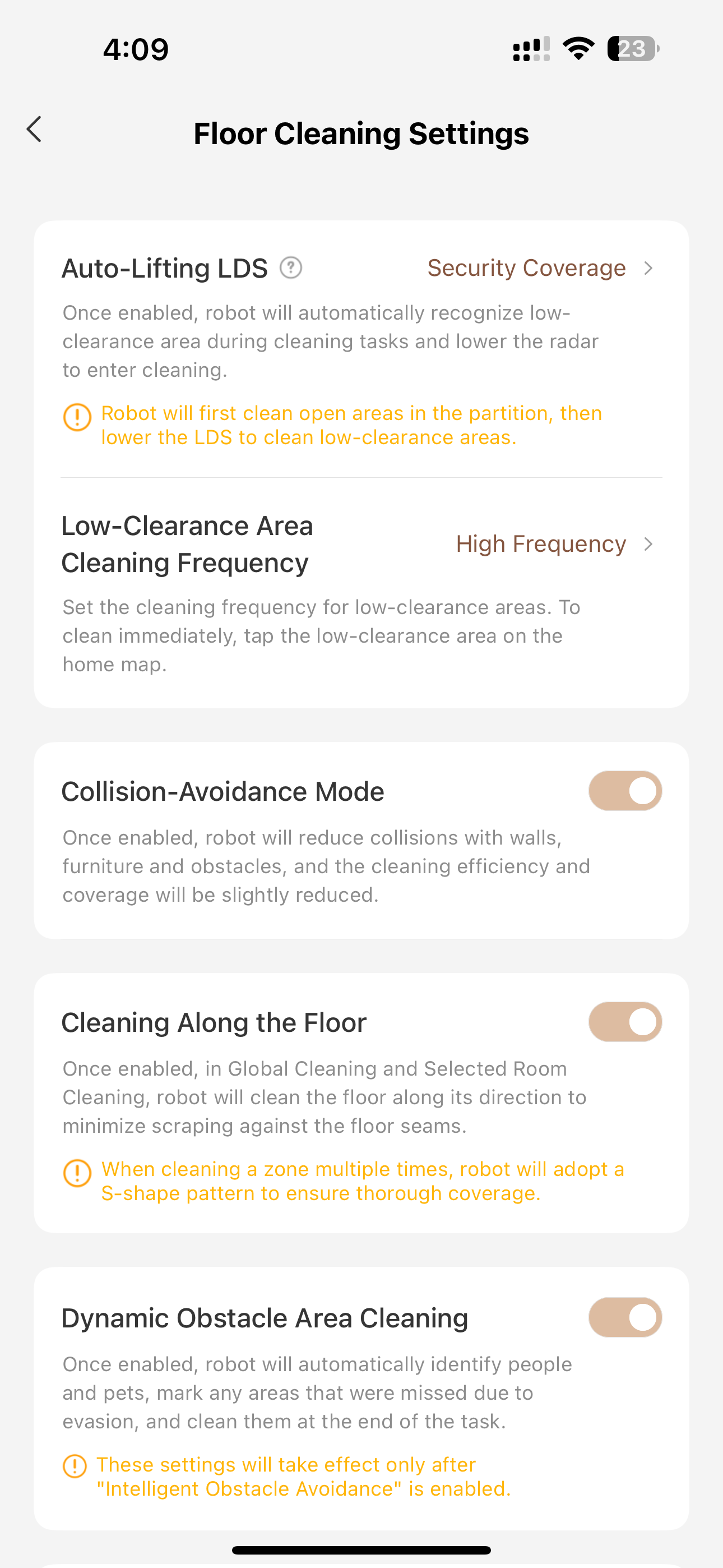723x1568 pixels.
Task: Change the Auto-Lifting LDS Security Coverage option
Action: [539, 268]
